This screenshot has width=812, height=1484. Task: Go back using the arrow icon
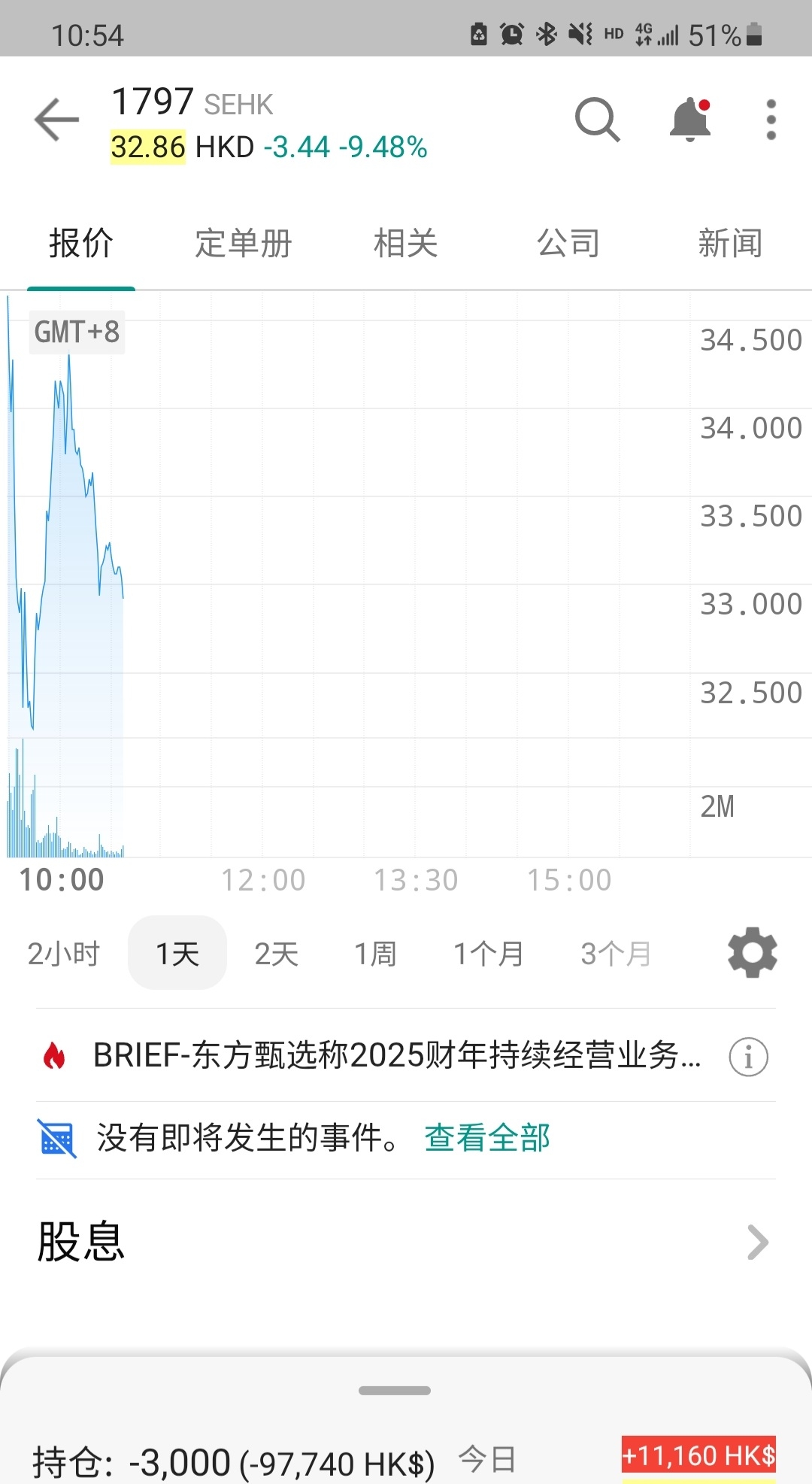(x=56, y=120)
